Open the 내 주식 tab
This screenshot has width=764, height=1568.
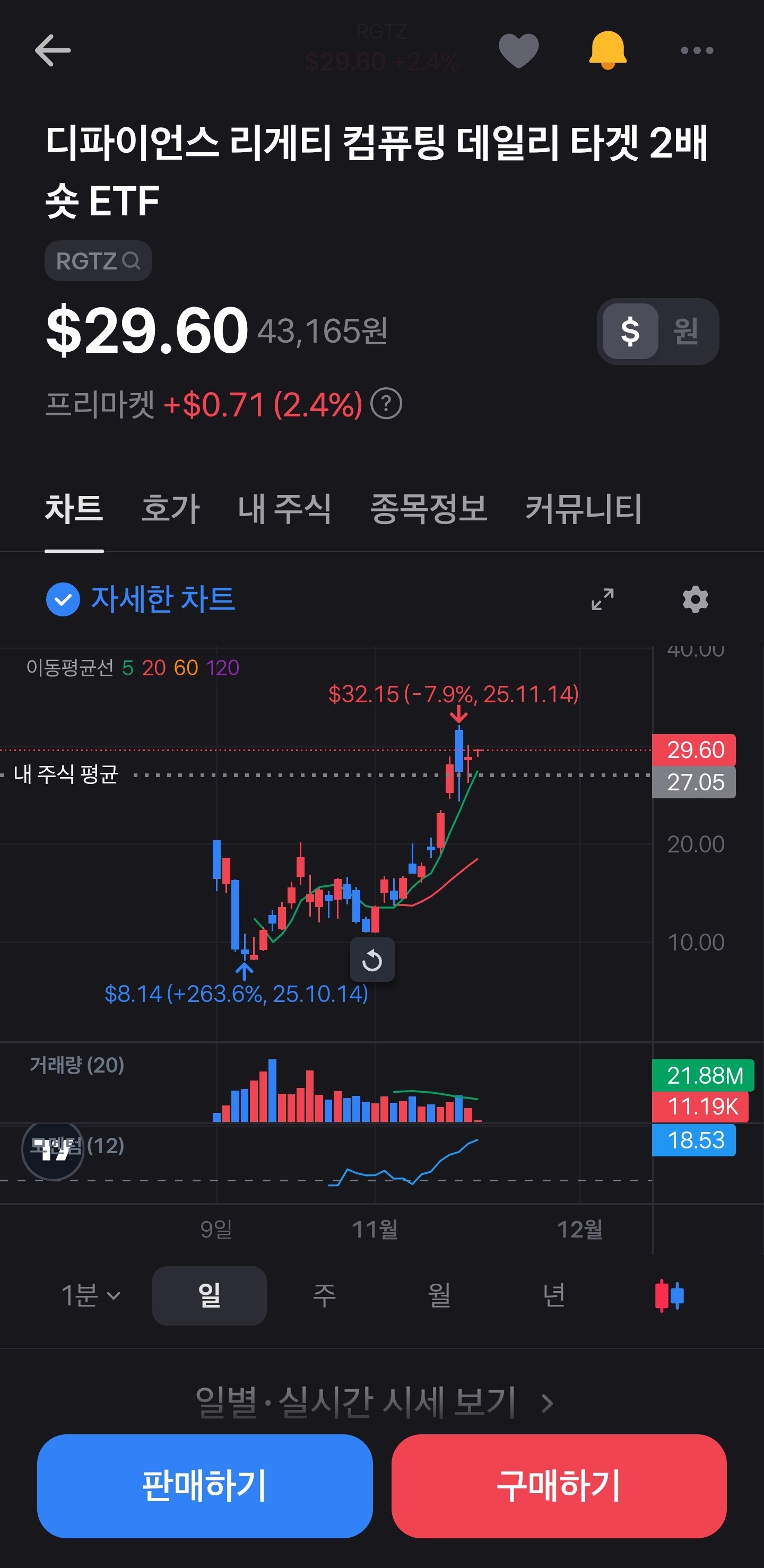pyautogui.click(x=285, y=508)
